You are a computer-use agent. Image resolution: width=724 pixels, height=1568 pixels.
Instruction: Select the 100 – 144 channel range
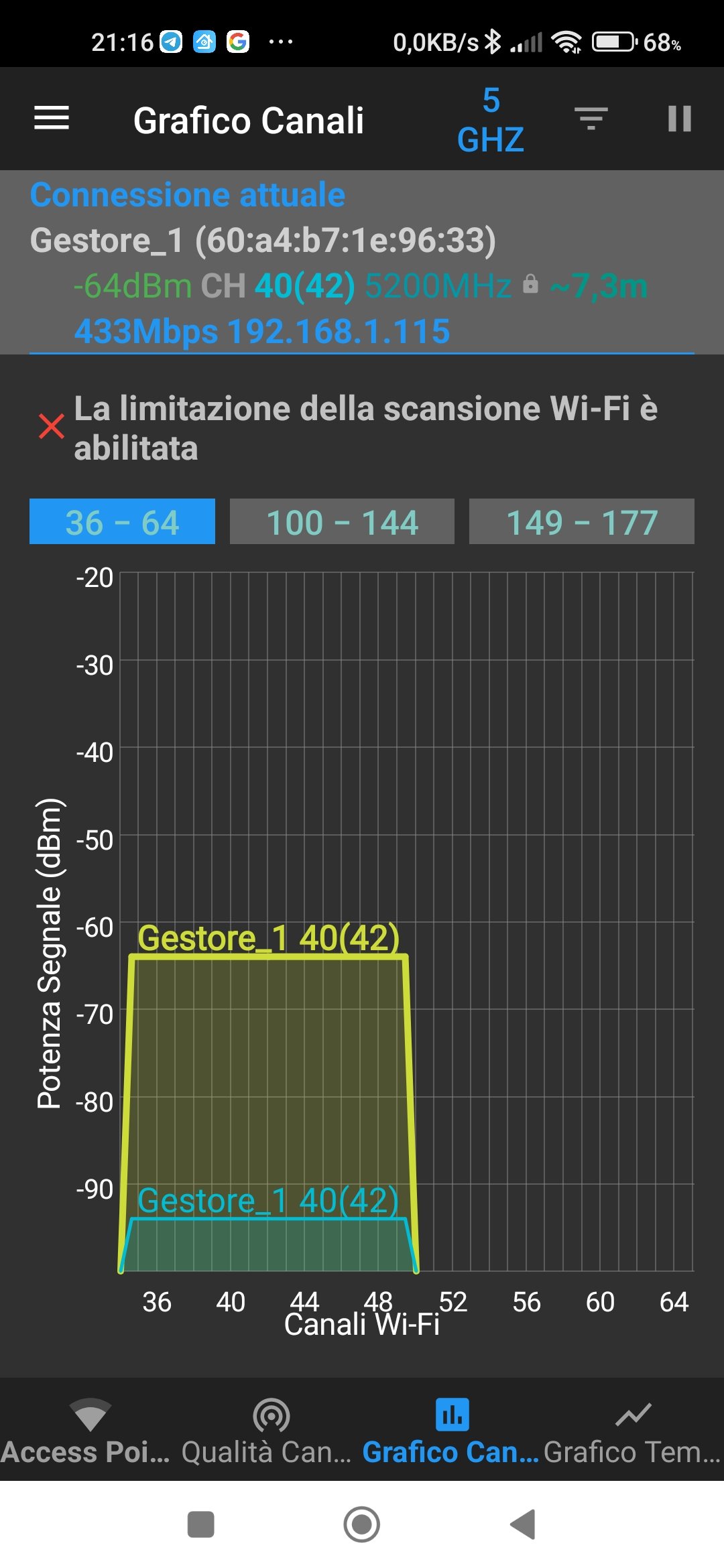click(x=342, y=521)
